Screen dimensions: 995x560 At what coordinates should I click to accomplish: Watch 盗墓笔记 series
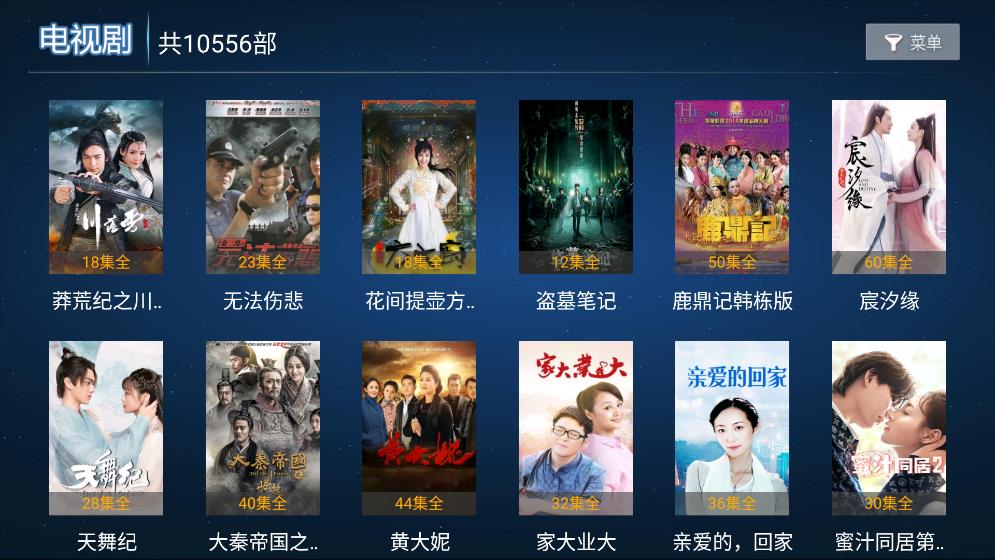(576, 187)
